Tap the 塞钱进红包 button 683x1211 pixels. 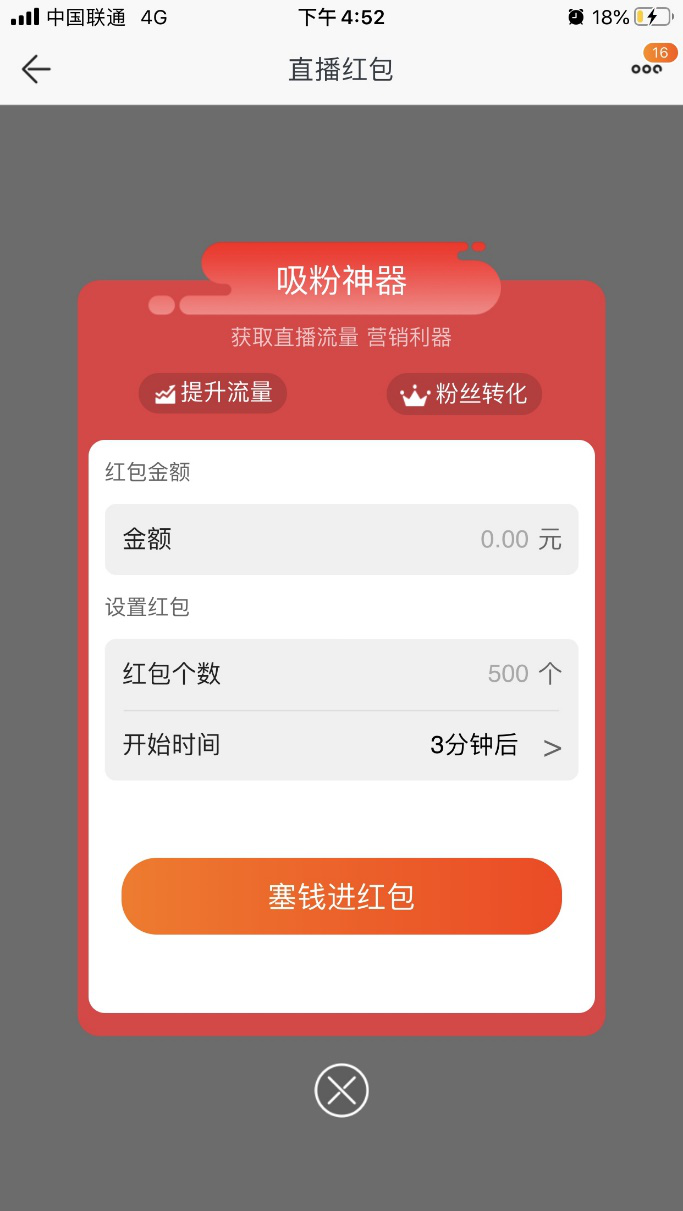(341, 896)
